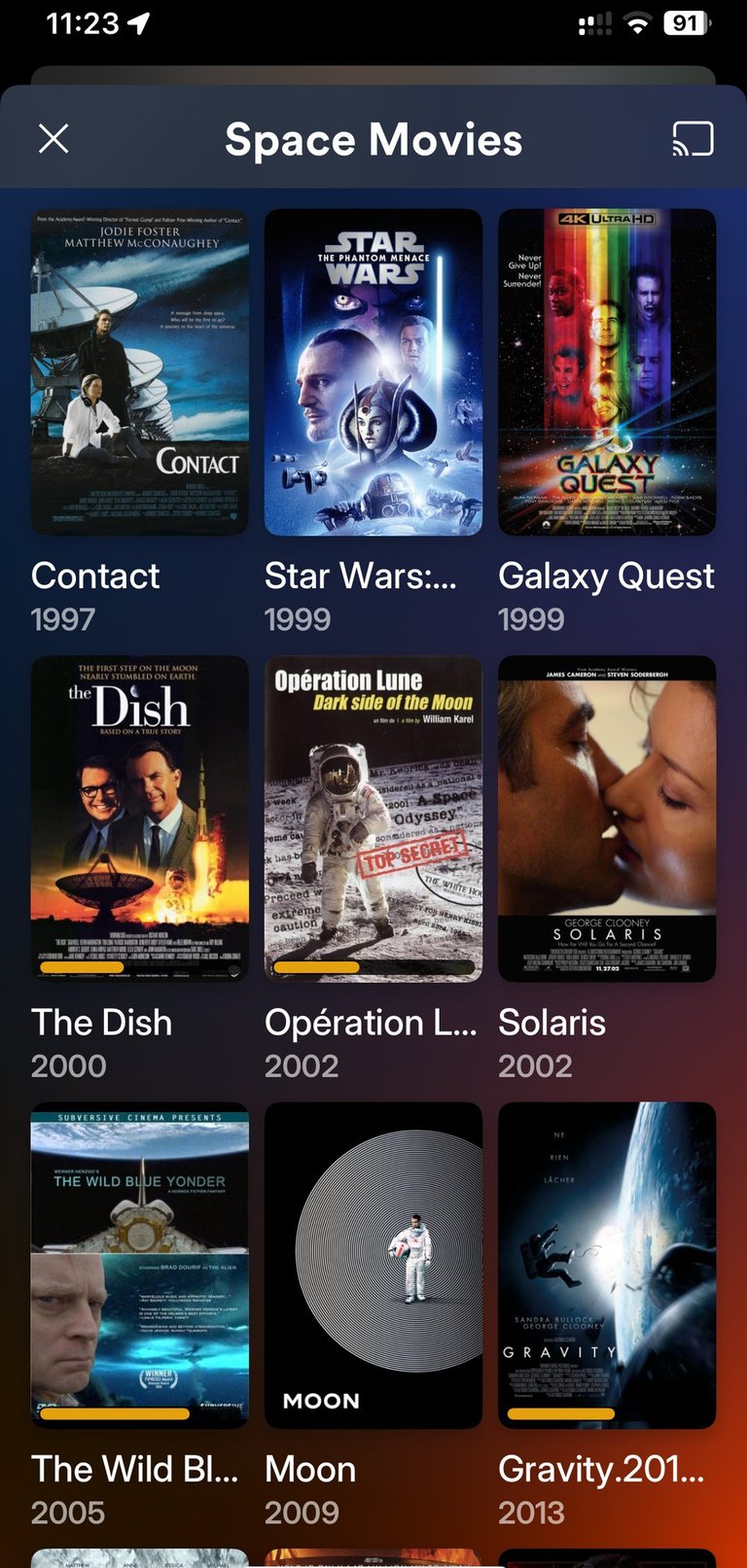View The Dish movie details
Image resolution: width=747 pixels, height=1568 pixels.
point(140,819)
